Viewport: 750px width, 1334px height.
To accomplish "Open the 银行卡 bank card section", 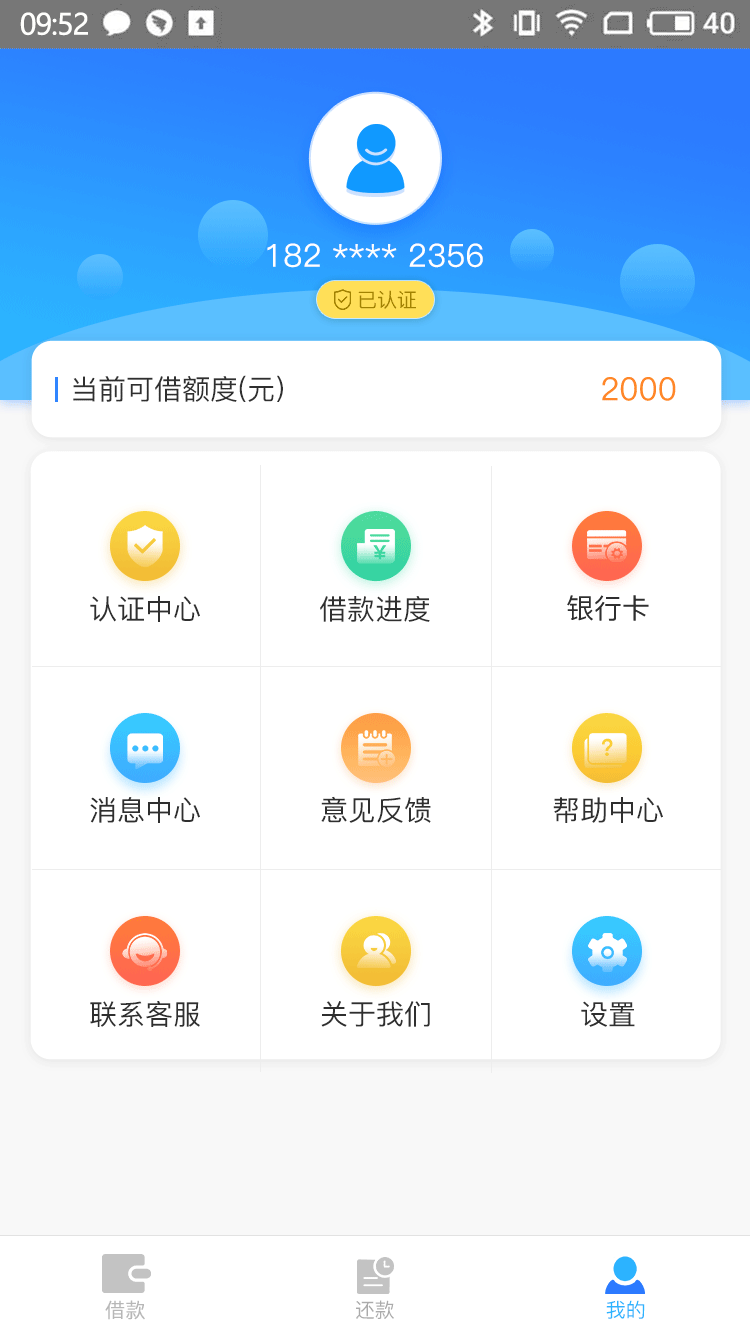I will pos(606,566).
